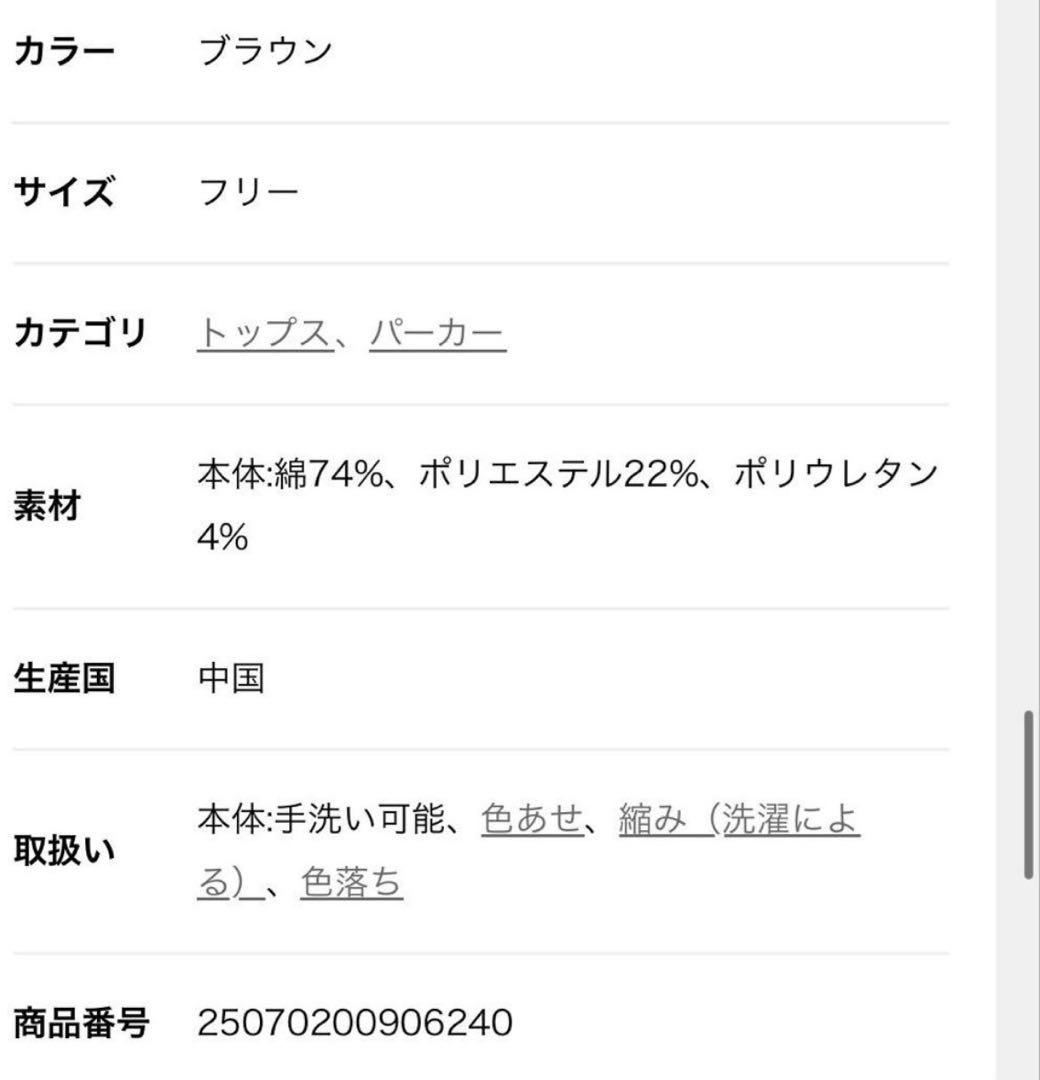Image resolution: width=1040 pixels, height=1080 pixels.
Task: Open the 色落ち care link
Action: (351, 884)
